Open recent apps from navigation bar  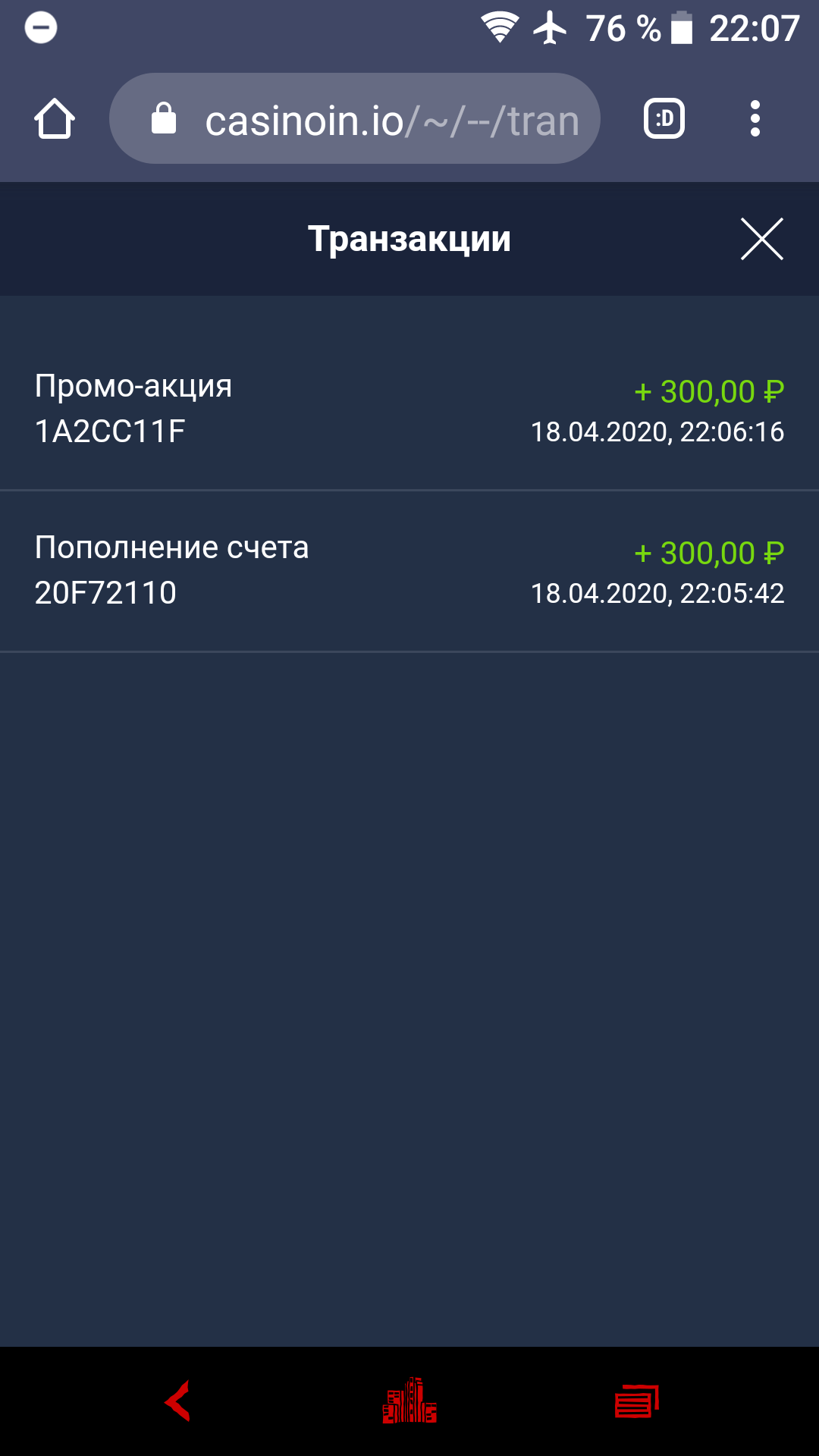coord(636,1401)
